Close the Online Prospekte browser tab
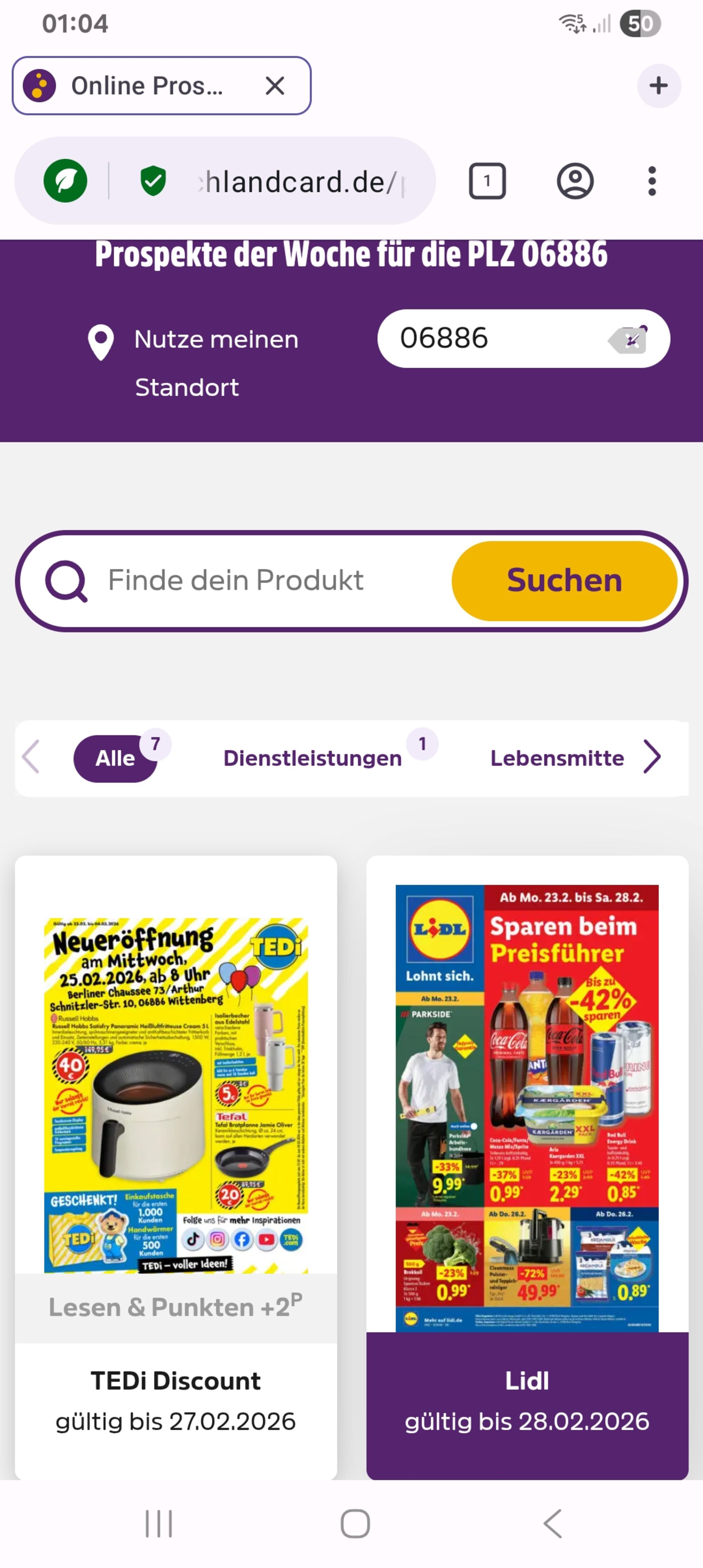Image resolution: width=703 pixels, height=1568 pixels. click(275, 86)
